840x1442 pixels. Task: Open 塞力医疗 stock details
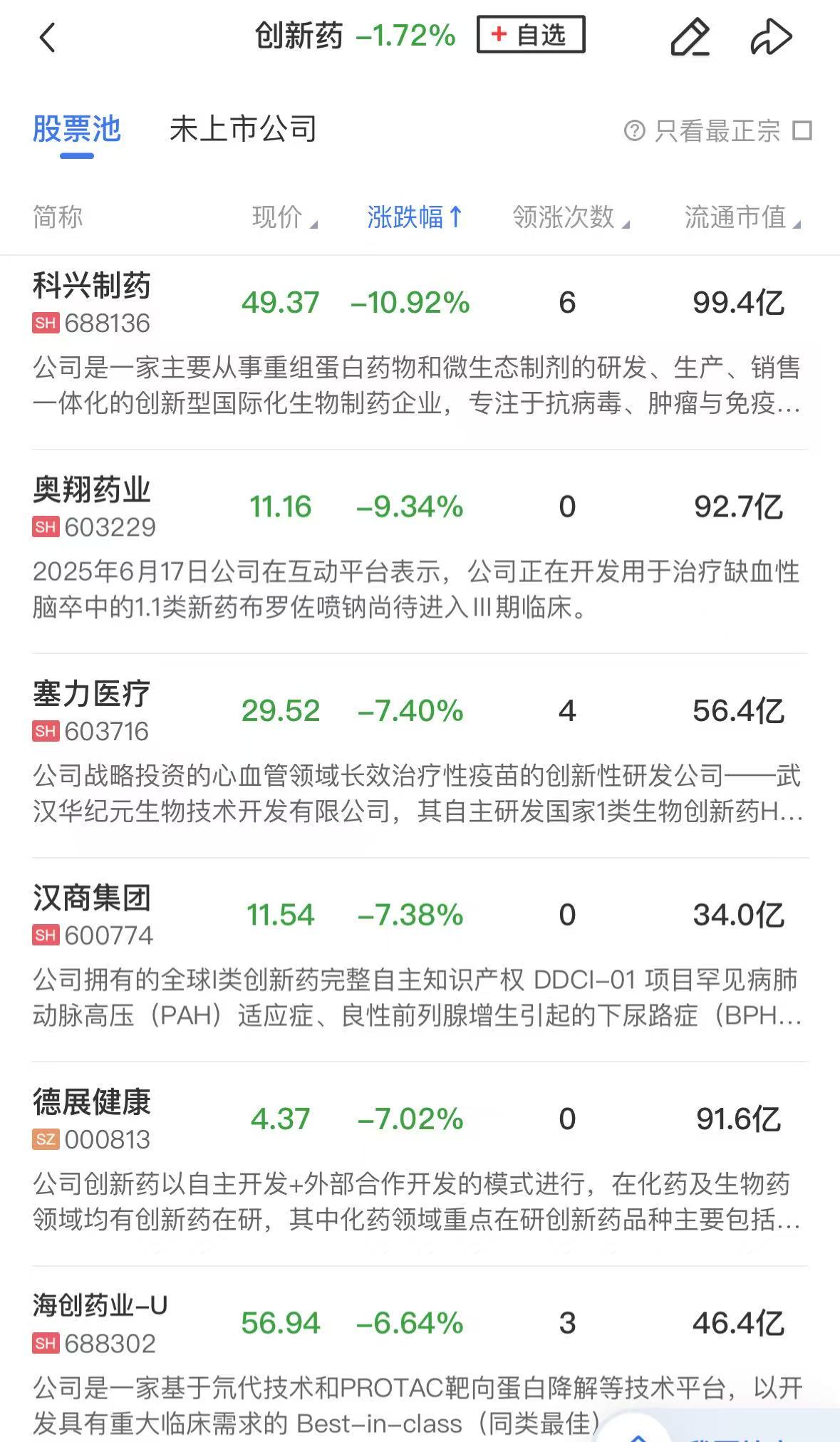92,694
